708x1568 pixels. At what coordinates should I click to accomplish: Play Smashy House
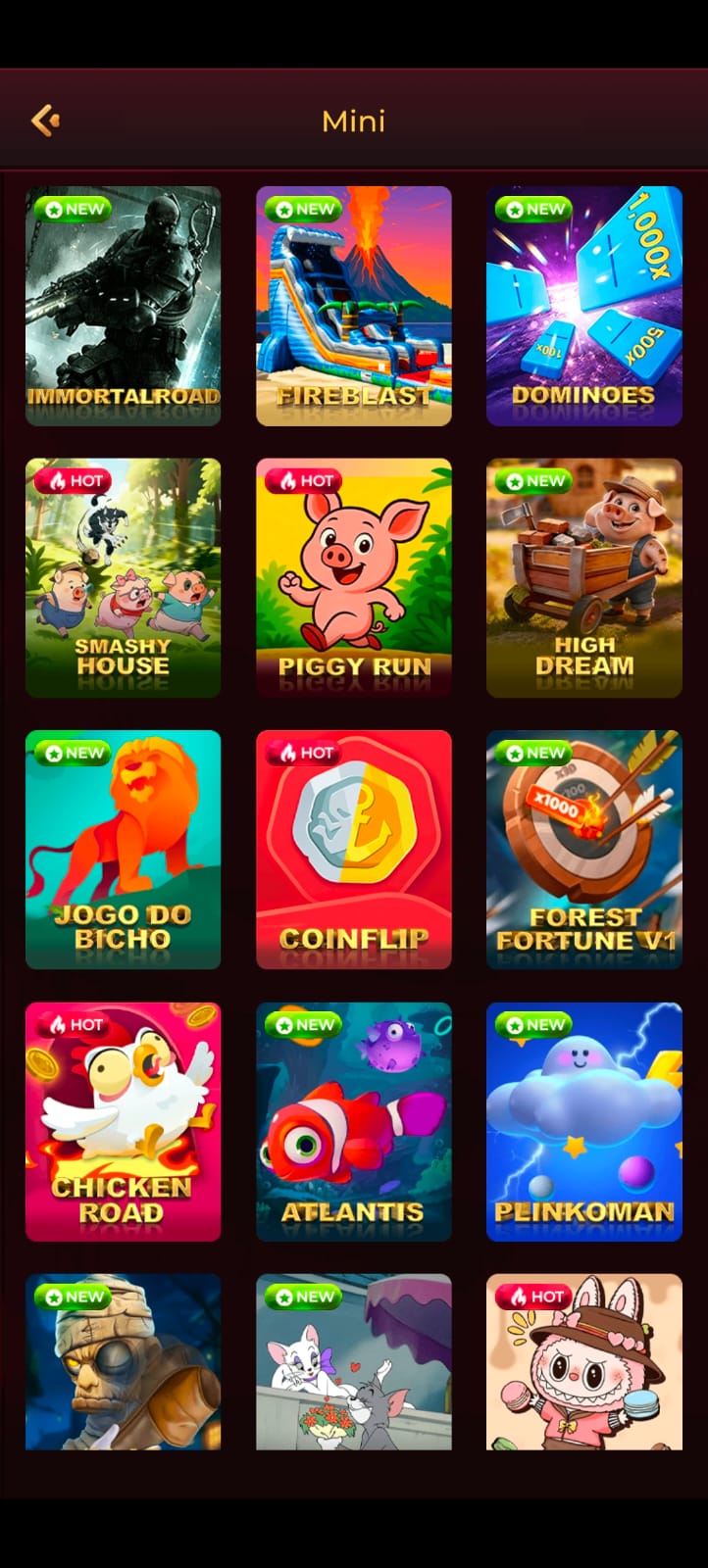pyautogui.click(x=124, y=578)
